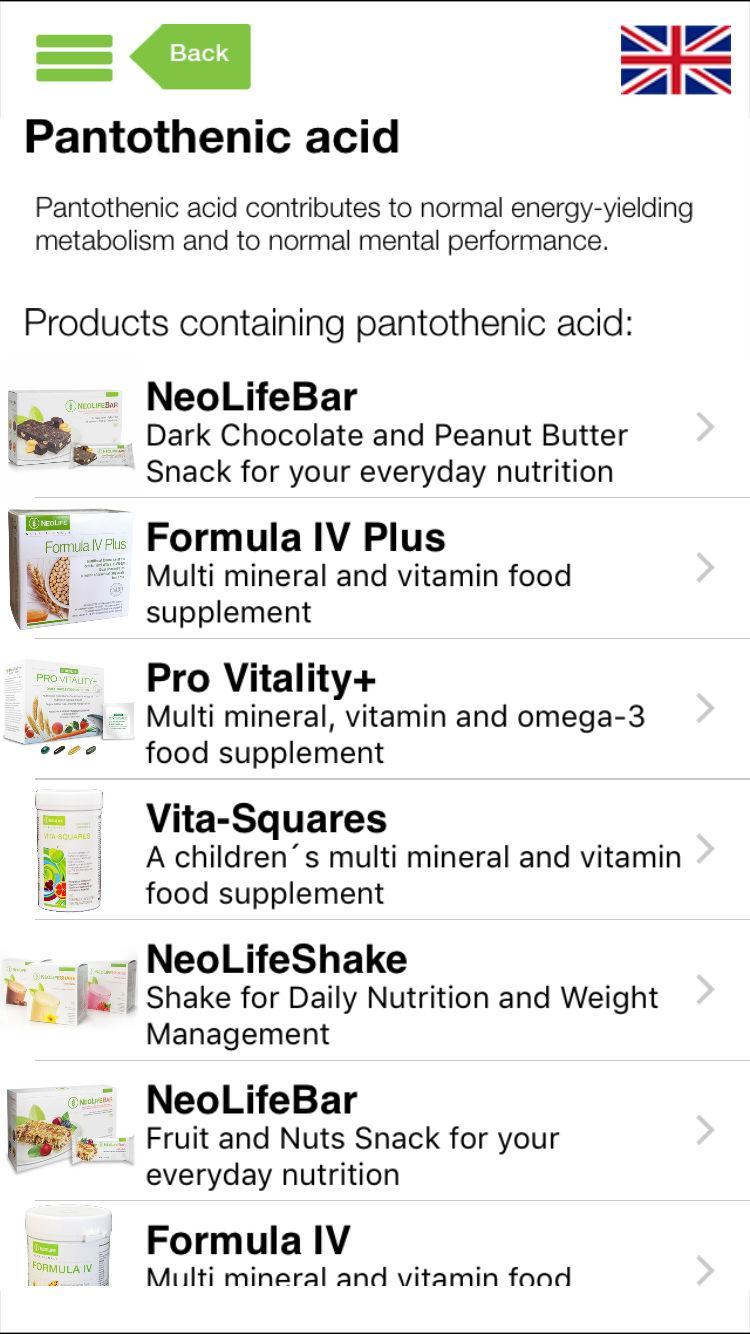Go back with the Back button
The width and height of the screenshot is (750, 1334).
[192, 56]
